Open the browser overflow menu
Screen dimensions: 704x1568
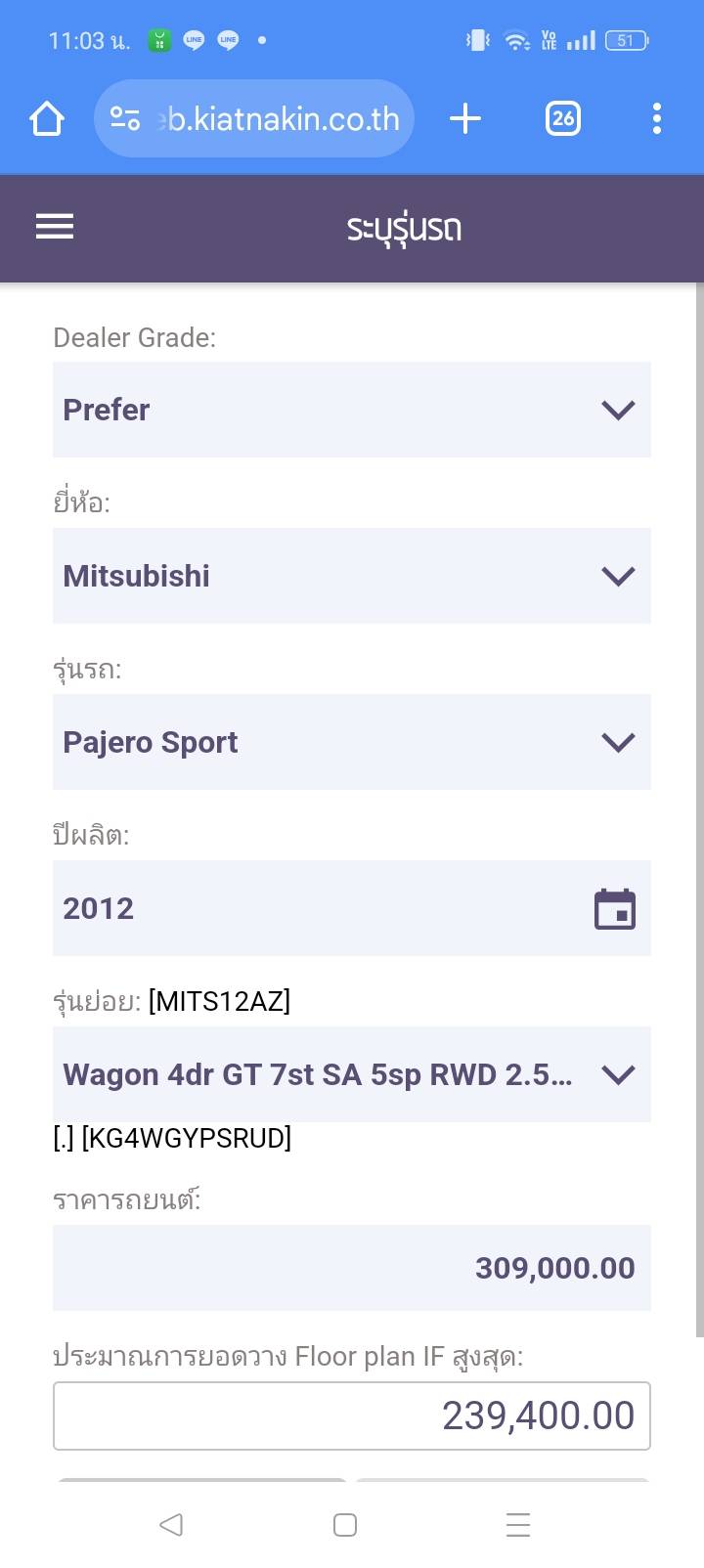[x=657, y=119]
